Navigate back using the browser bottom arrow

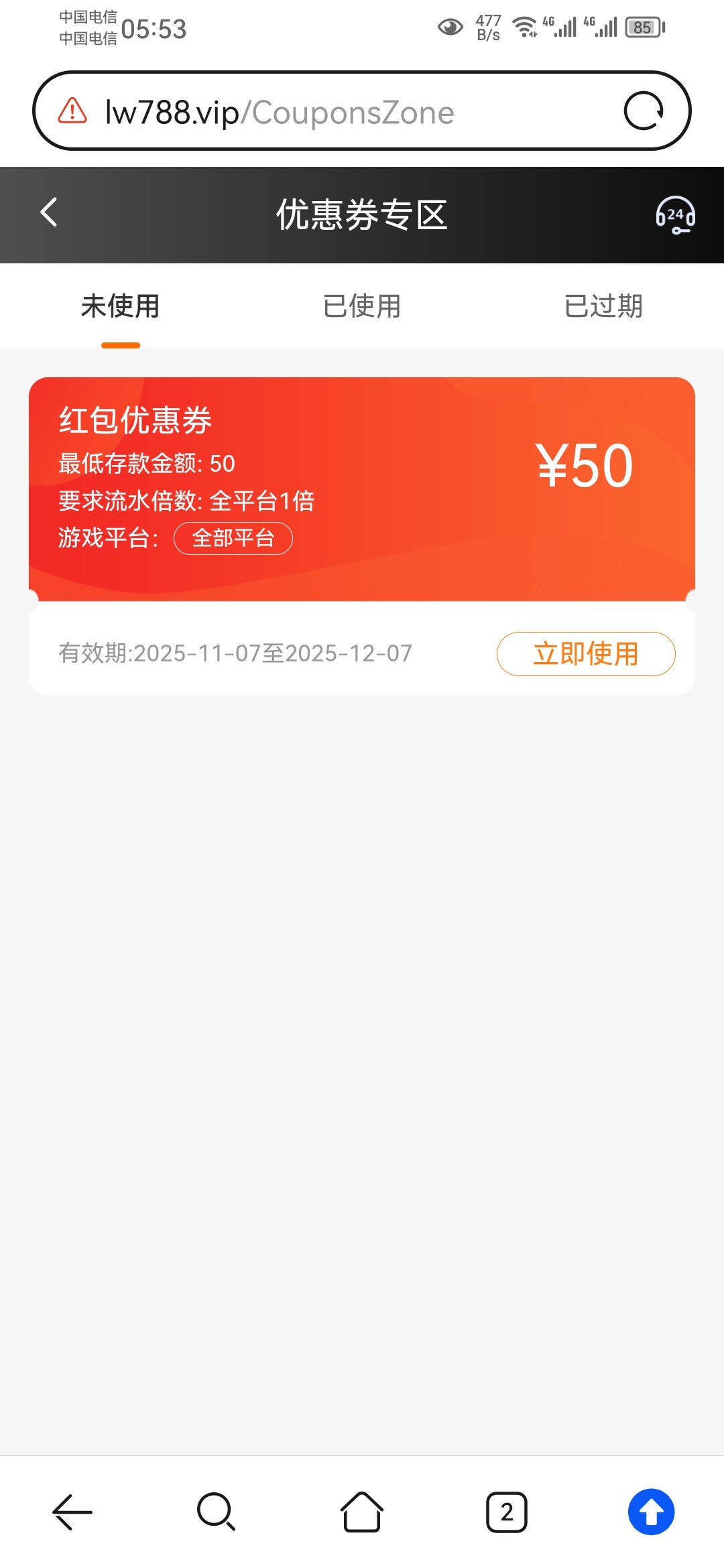tap(72, 1512)
